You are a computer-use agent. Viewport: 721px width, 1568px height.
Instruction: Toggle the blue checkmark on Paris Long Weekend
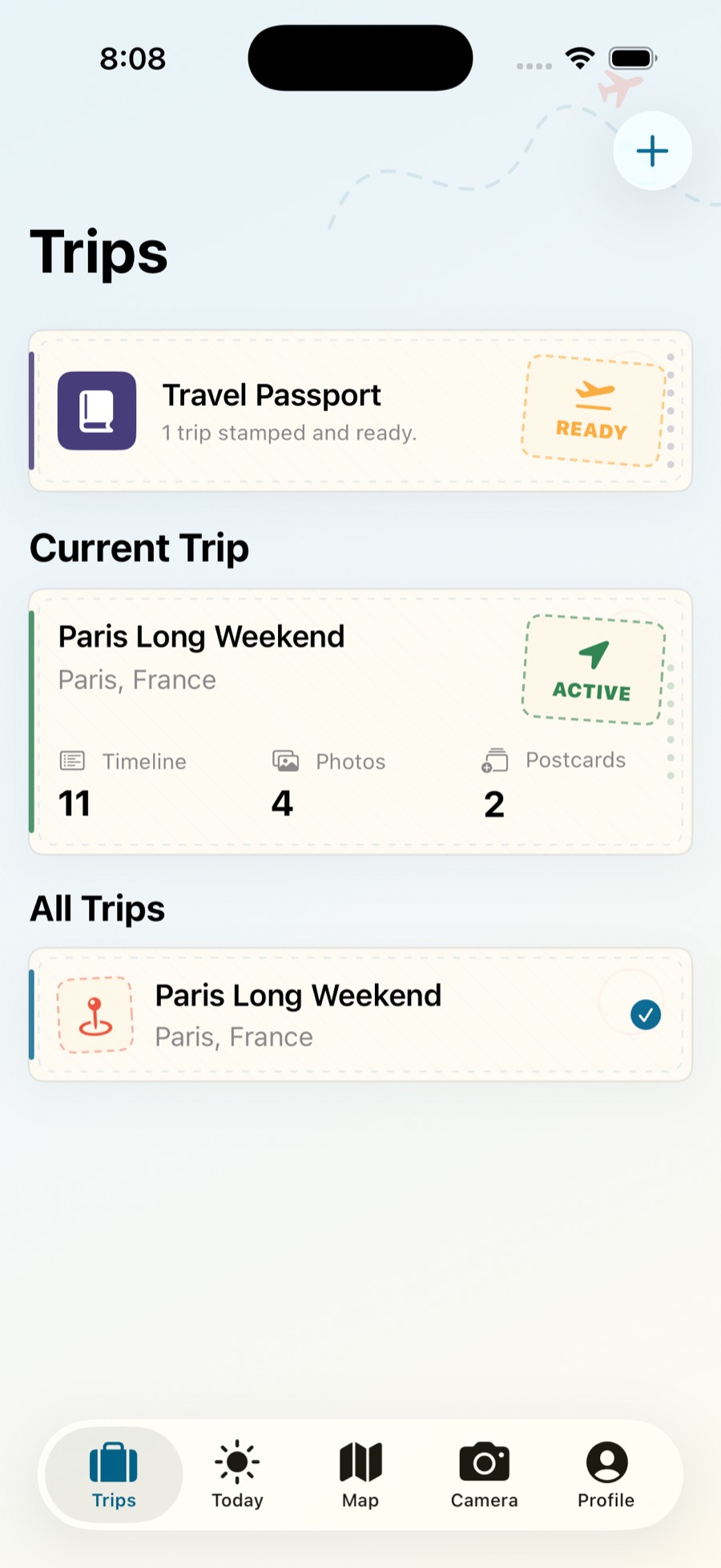tap(645, 1014)
